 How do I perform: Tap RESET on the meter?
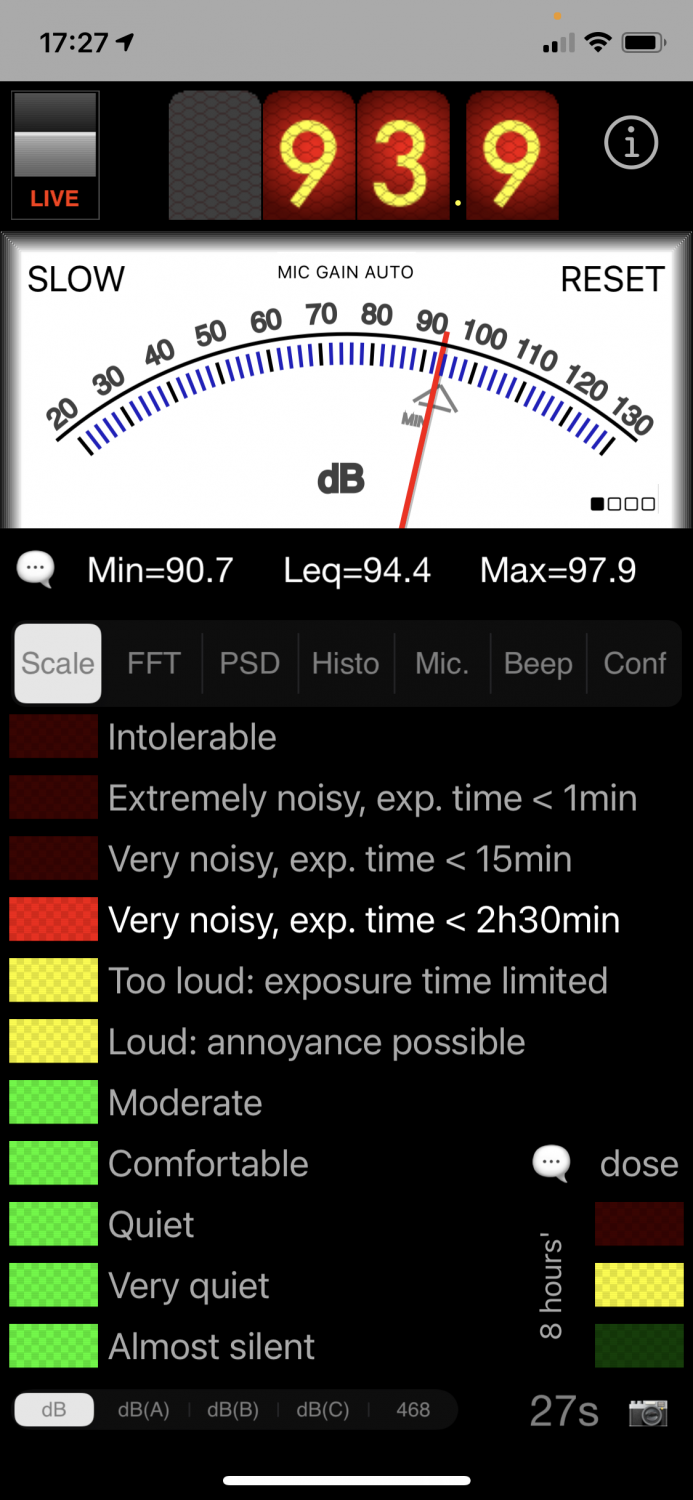click(612, 279)
